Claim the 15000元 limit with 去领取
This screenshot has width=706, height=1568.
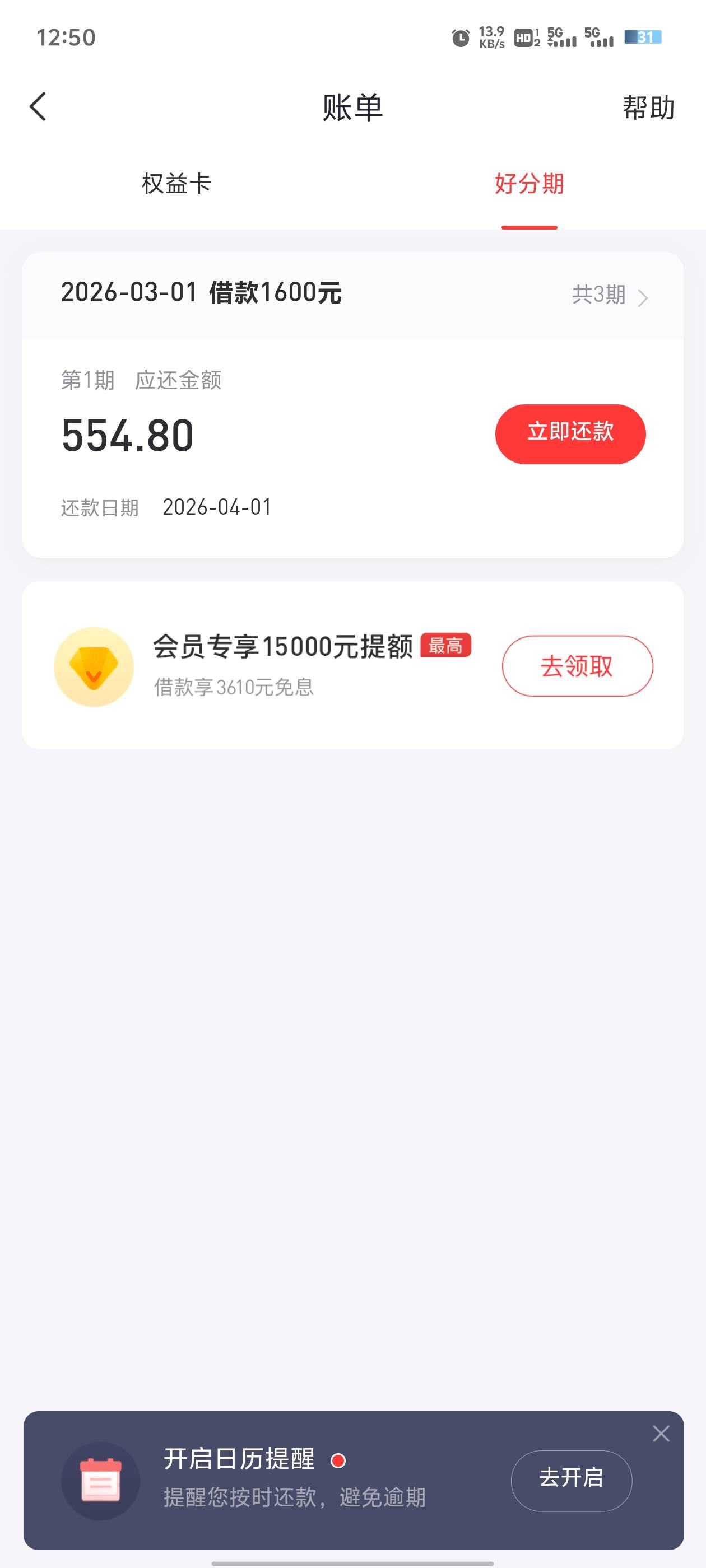(577, 666)
